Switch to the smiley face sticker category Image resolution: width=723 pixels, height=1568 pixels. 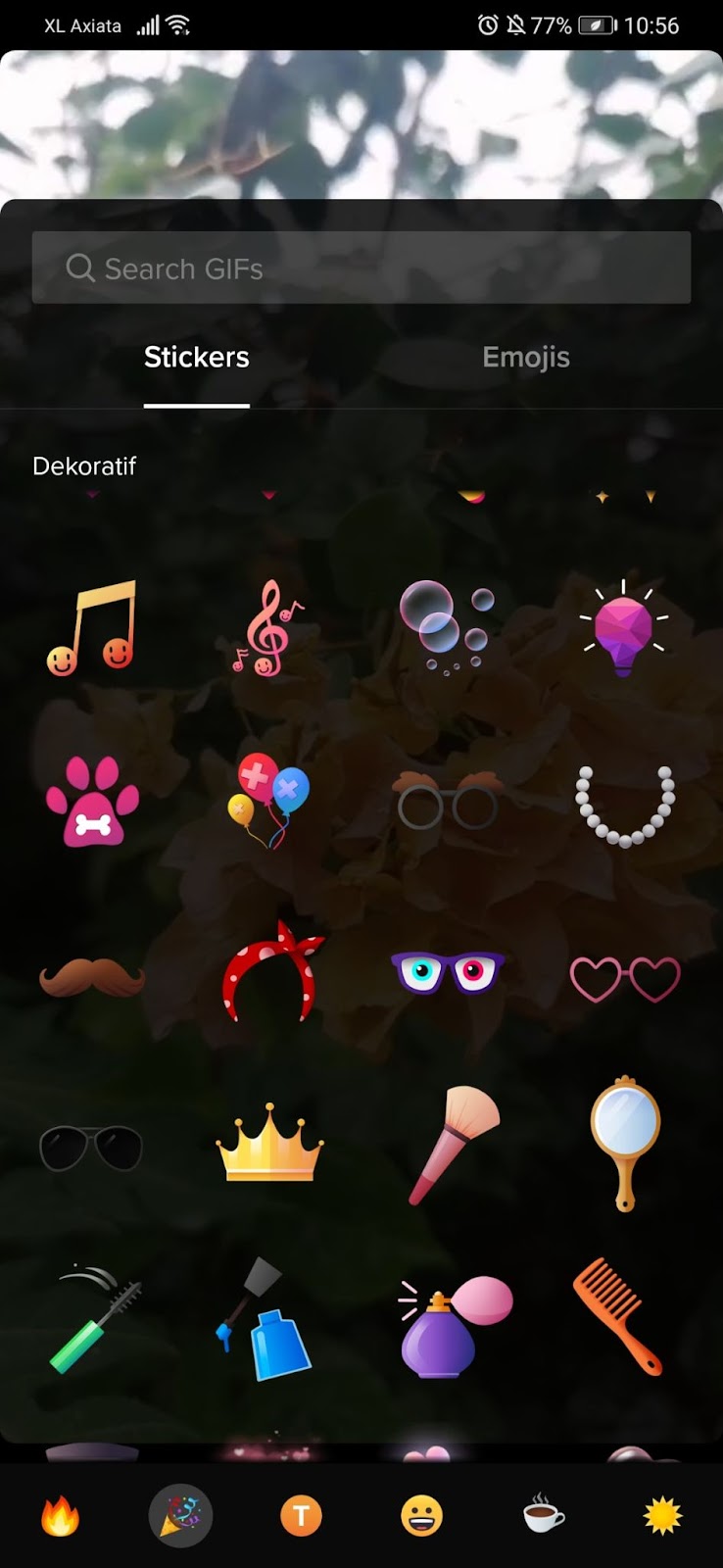[421, 1516]
